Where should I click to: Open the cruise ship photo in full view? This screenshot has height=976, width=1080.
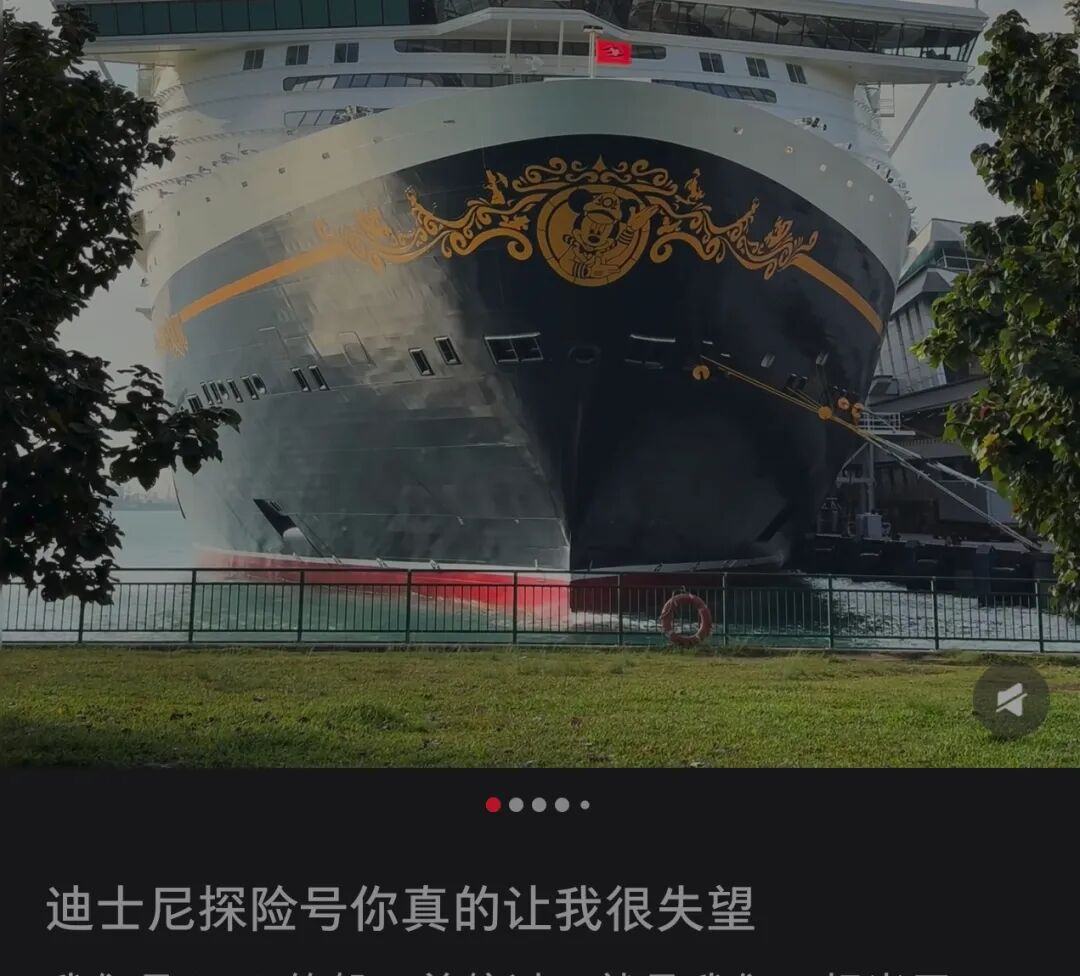(x=540, y=380)
